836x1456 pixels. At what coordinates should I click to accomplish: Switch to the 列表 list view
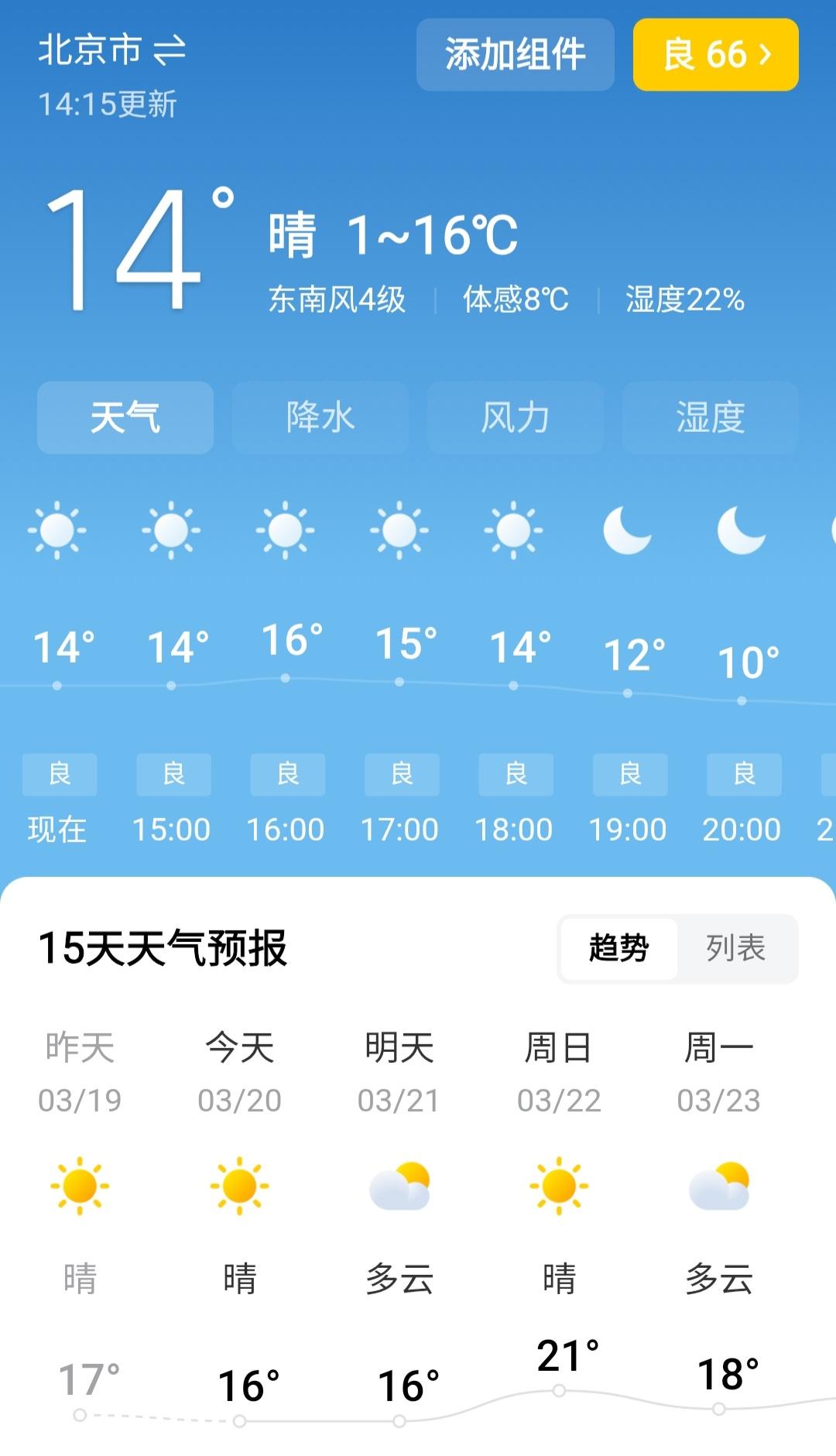(735, 947)
